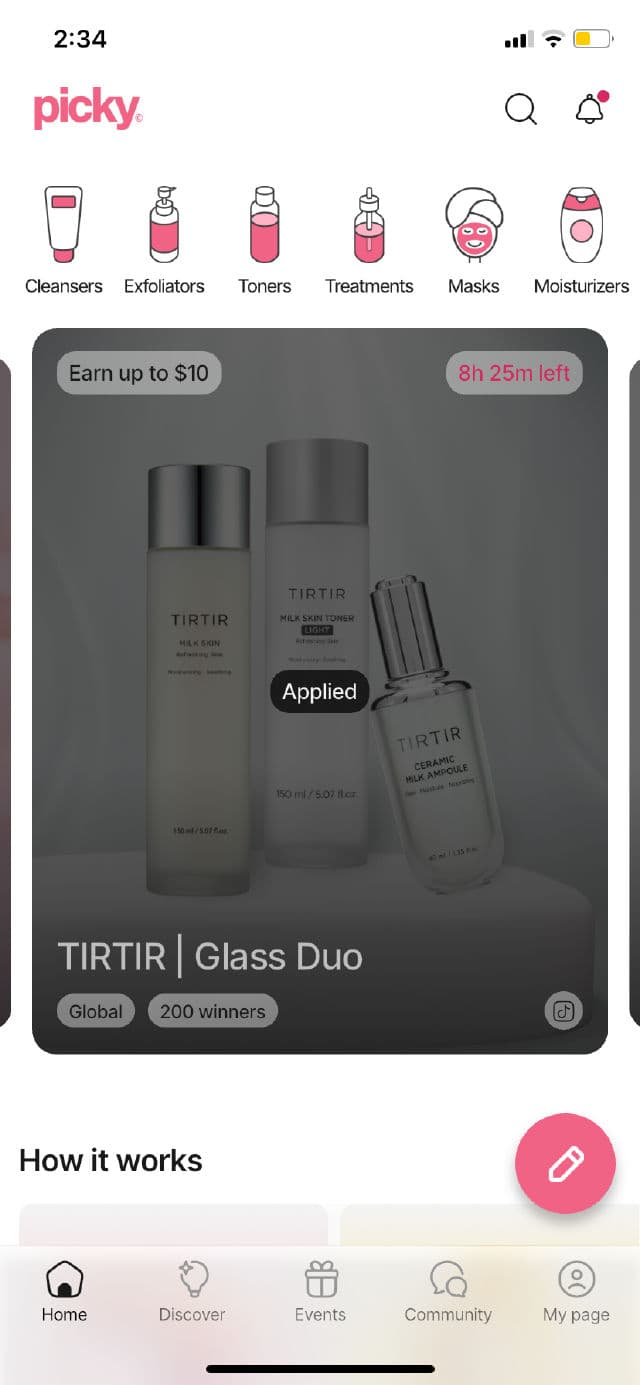Go to the Home tab
The width and height of the screenshot is (640, 1385).
pyautogui.click(x=64, y=1292)
